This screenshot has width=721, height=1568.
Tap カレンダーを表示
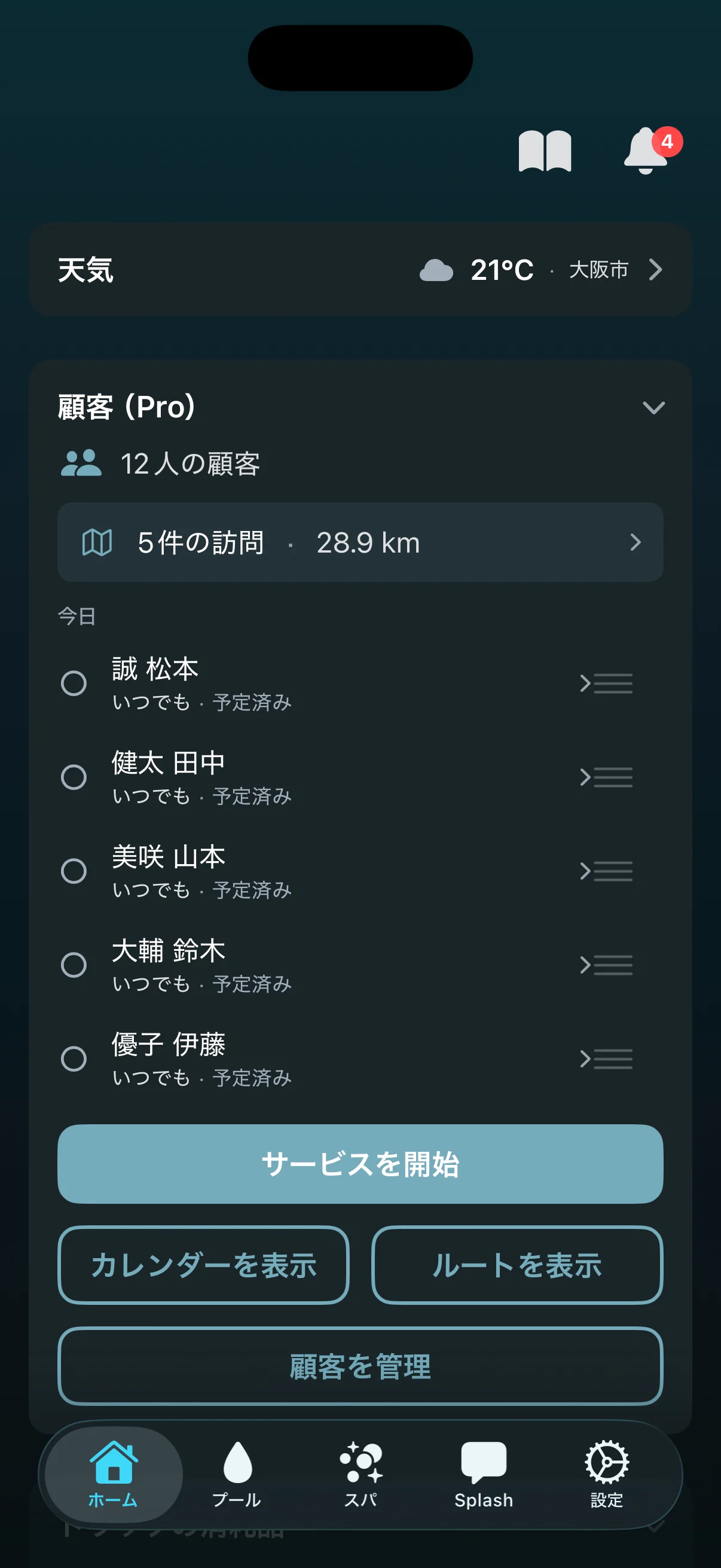coord(203,1267)
